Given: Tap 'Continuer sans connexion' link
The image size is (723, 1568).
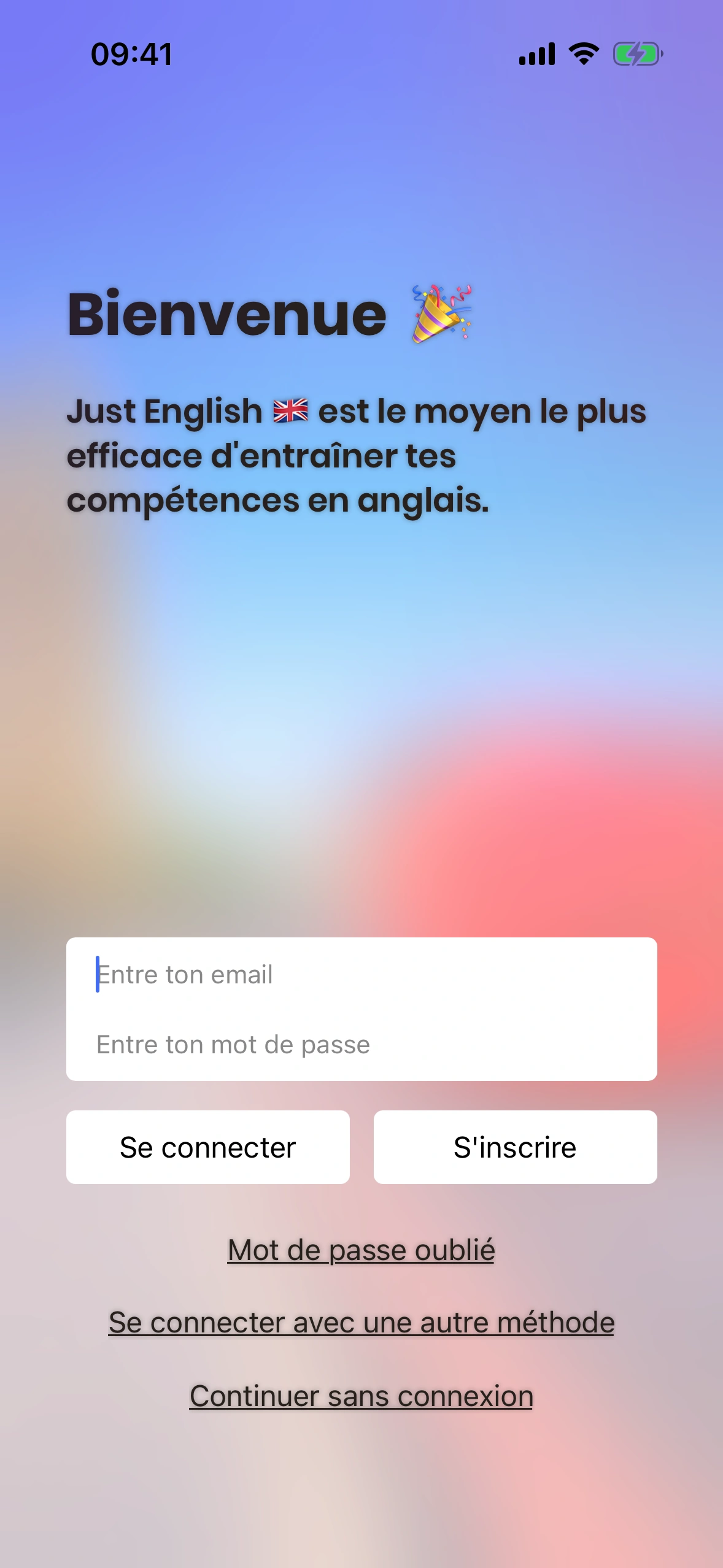Looking at the screenshot, I should [361, 1396].
